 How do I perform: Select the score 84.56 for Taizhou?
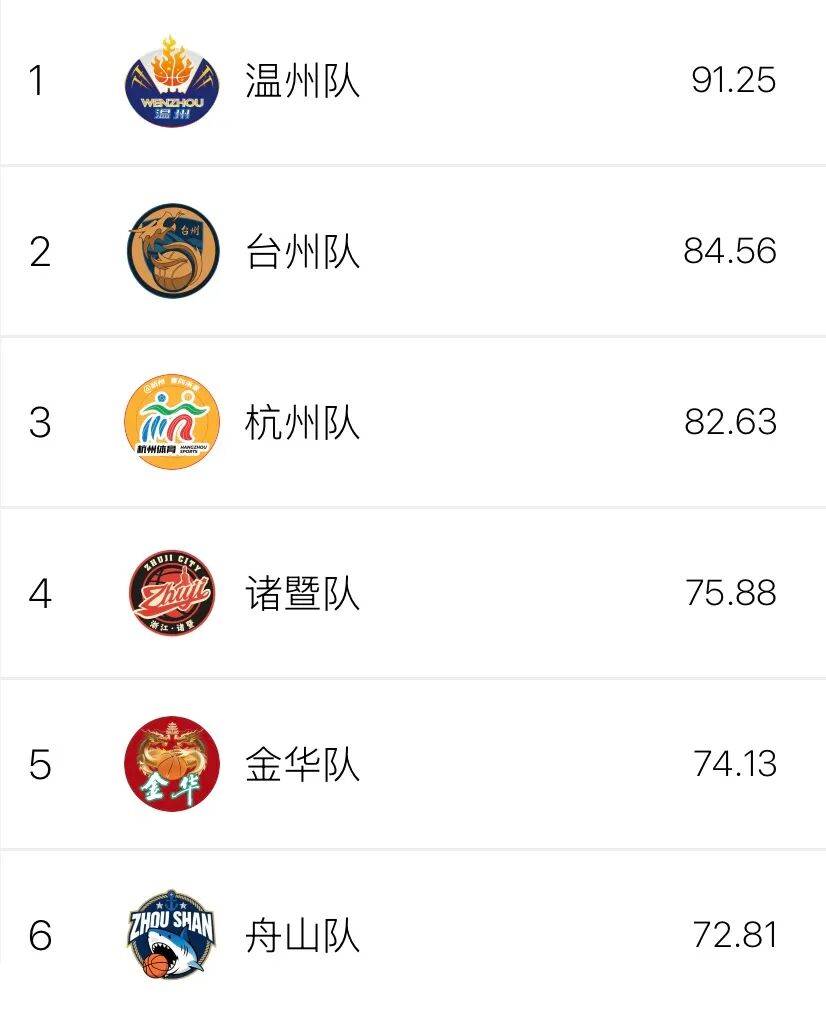pos(732,251)
